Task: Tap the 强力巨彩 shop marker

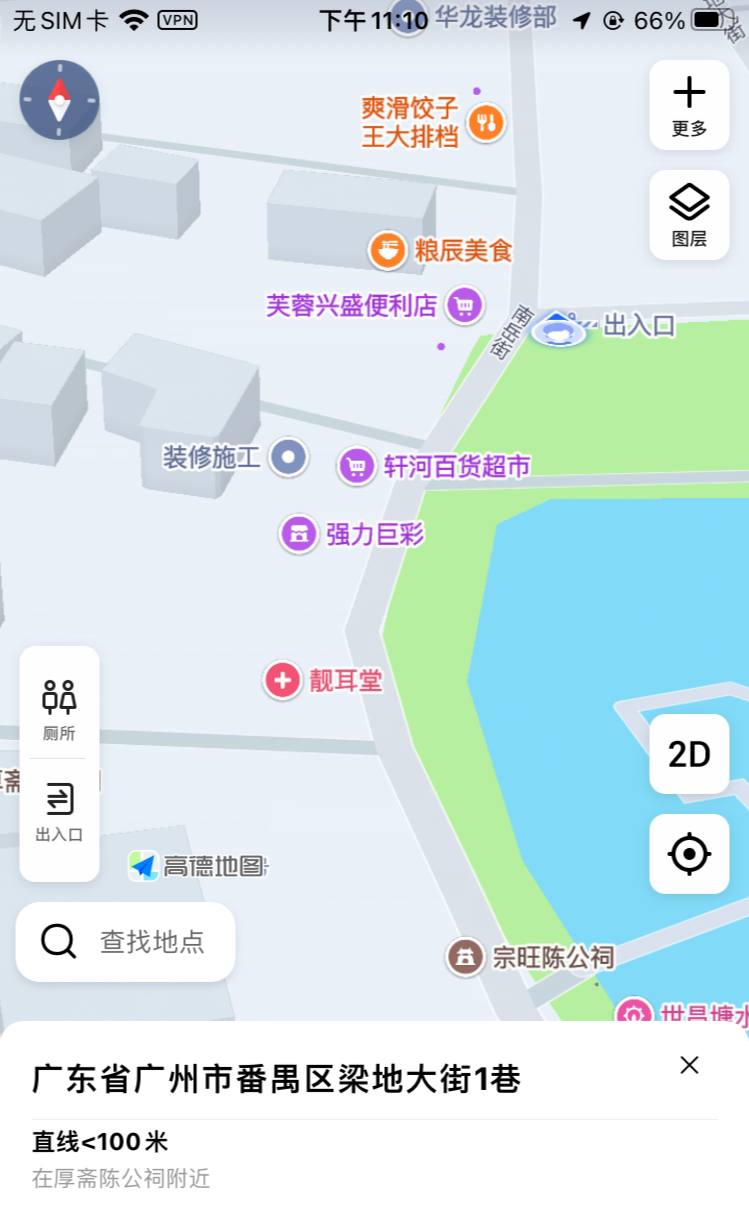Action: [x=299, y=535]
